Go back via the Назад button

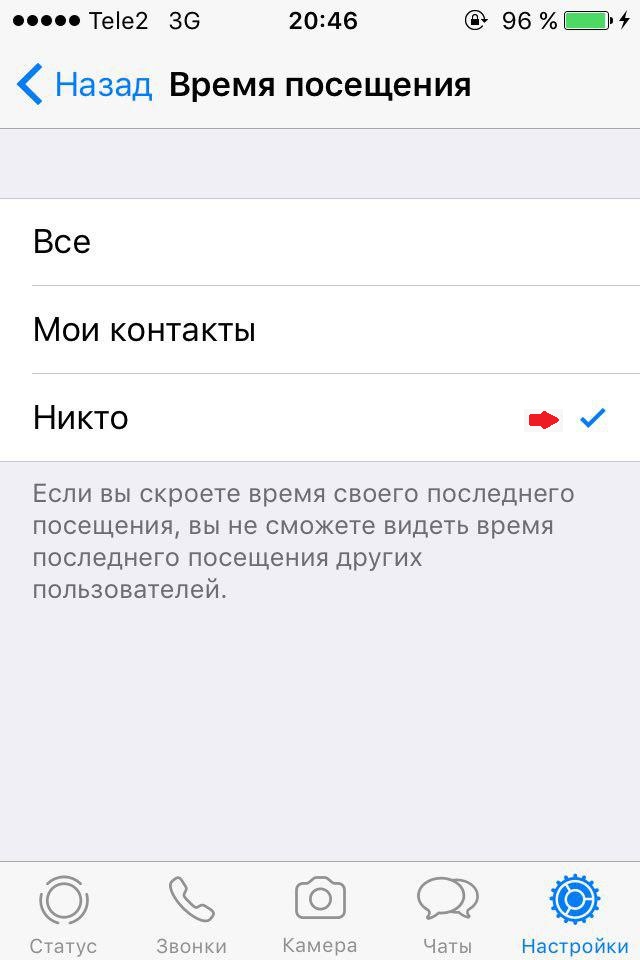85,84
